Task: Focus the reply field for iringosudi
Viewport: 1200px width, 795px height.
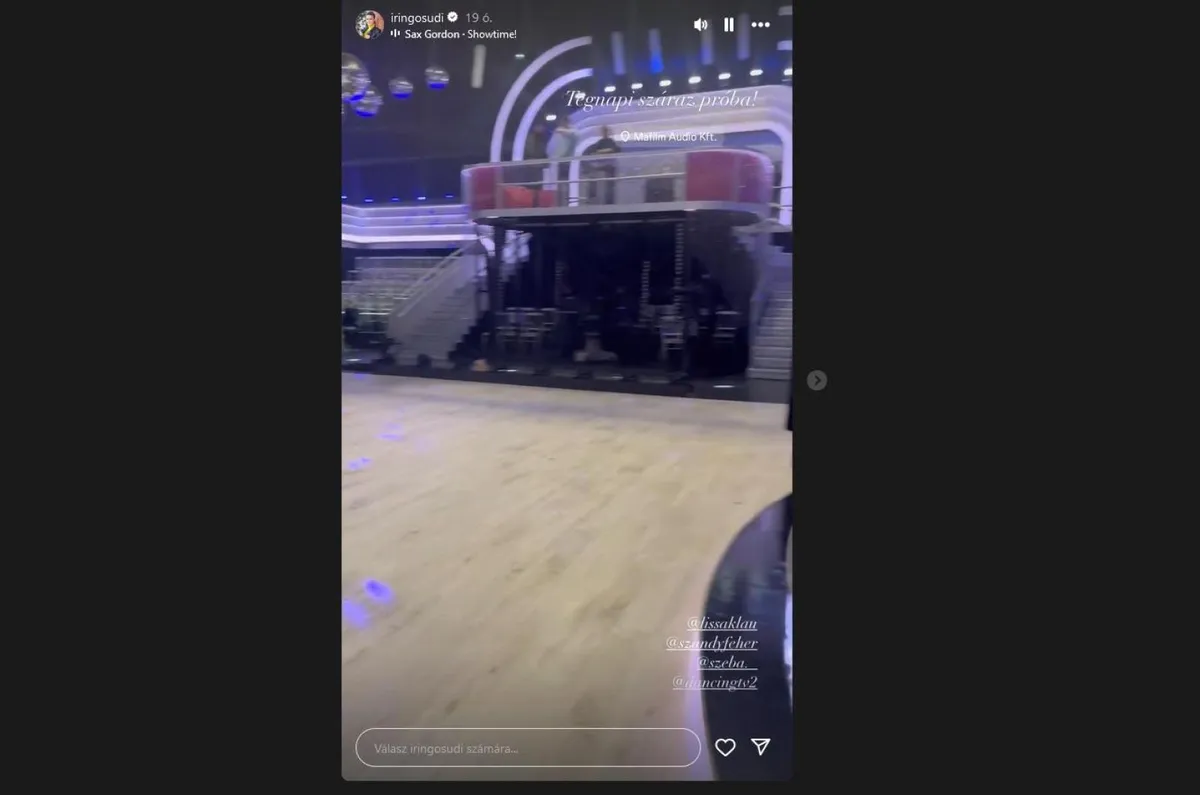Action: [528, 747]
